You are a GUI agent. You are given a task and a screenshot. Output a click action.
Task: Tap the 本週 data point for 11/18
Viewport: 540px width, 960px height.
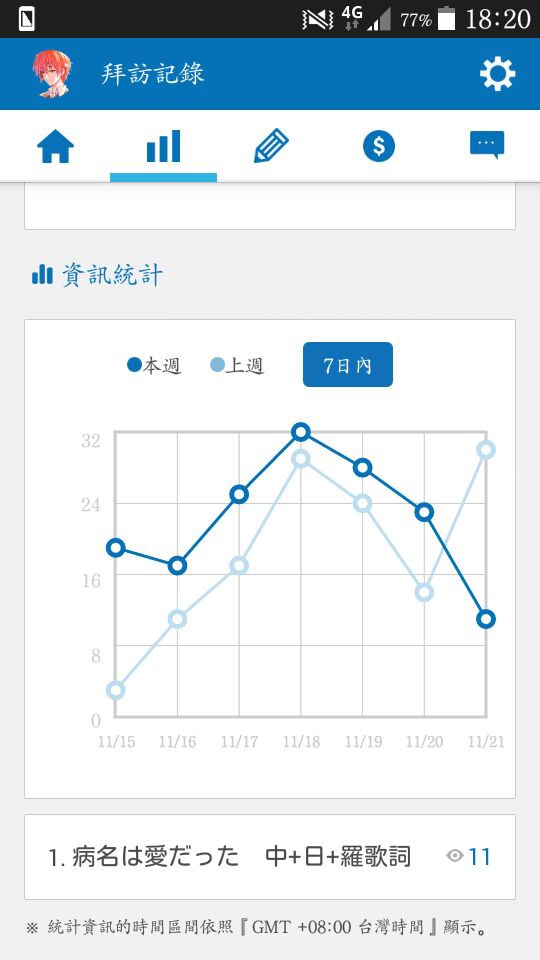point(301,432)
